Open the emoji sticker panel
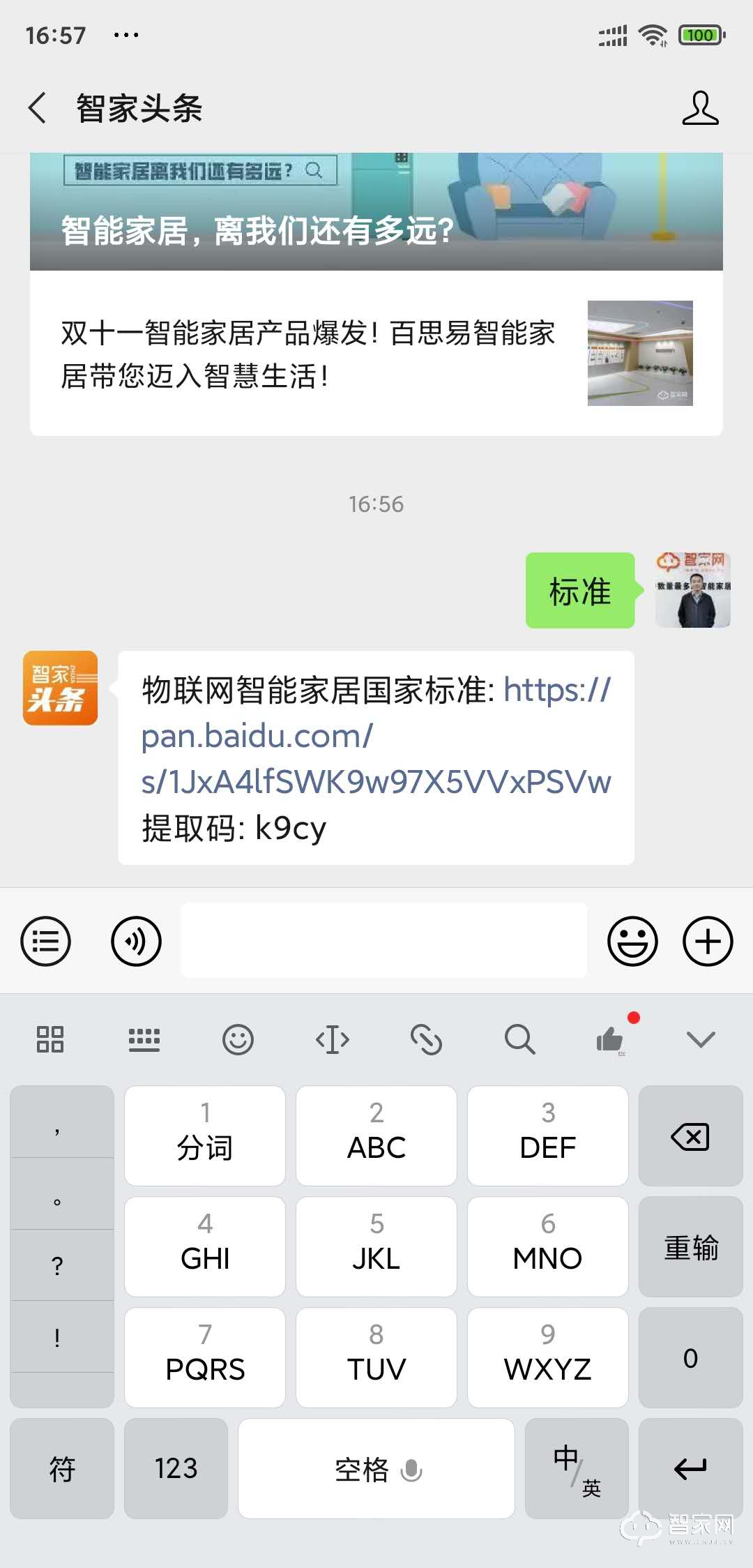 (x=632, y=941)
